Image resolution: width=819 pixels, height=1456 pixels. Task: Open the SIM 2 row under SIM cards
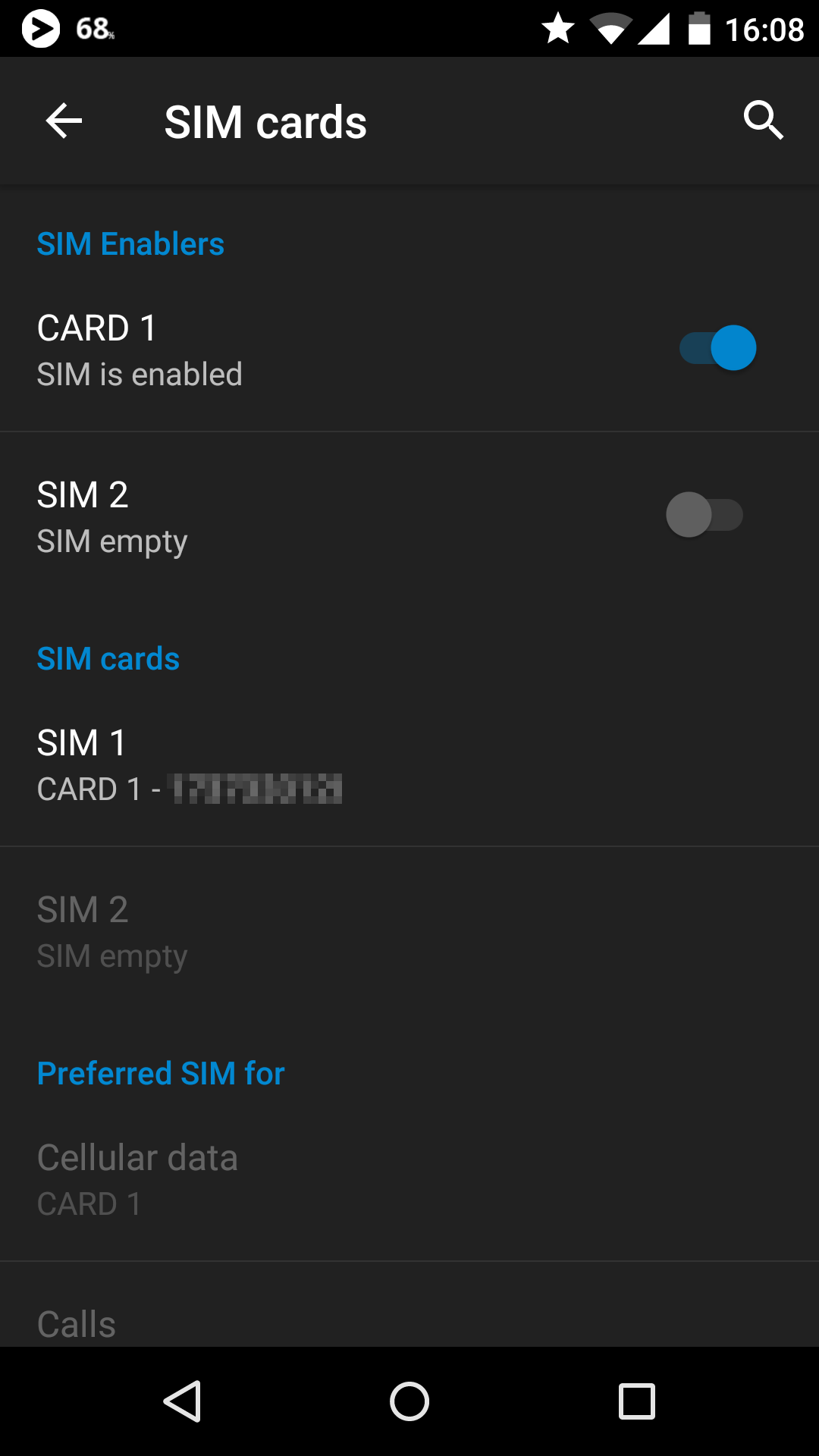(x=409, y=930)
